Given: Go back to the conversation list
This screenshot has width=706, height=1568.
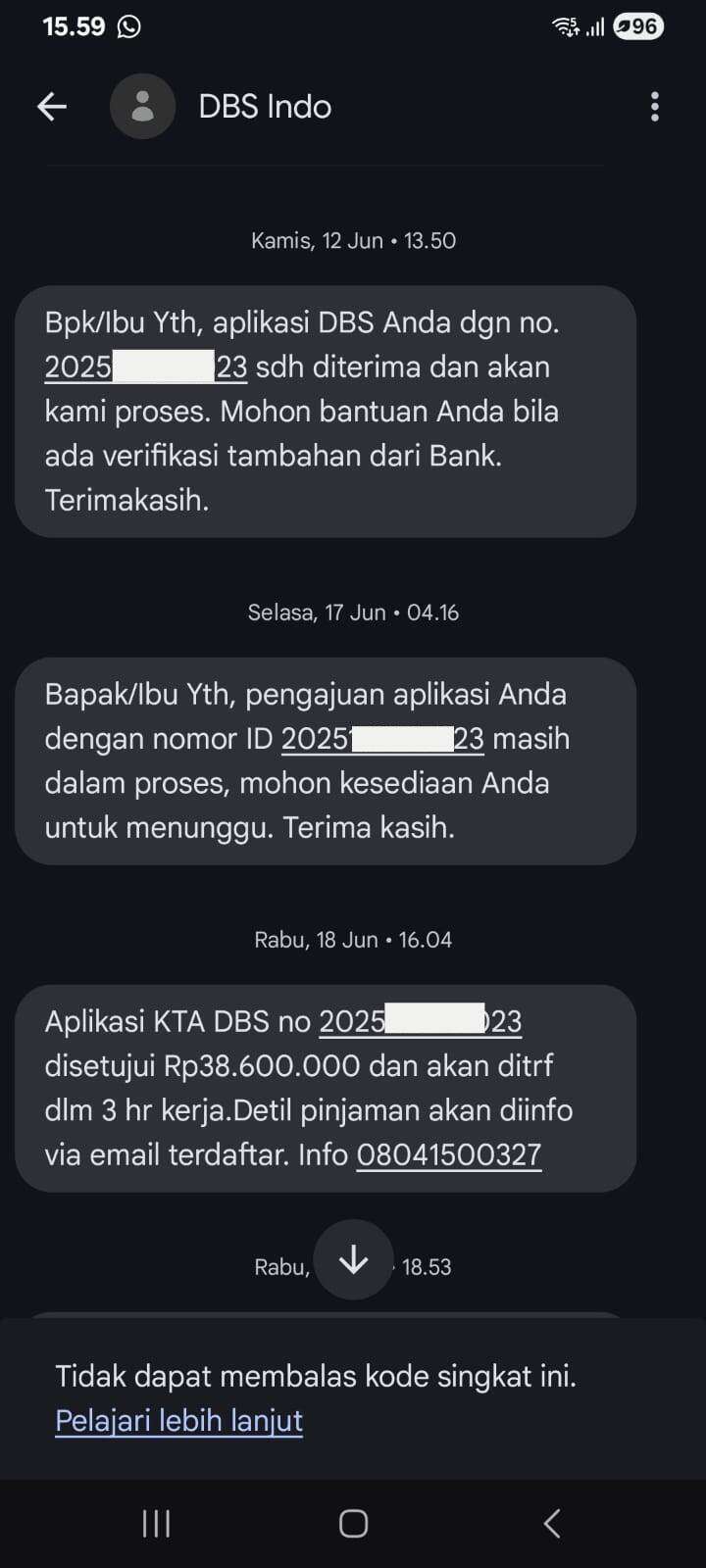Looking at the screenshot, I should click(52, 107).
